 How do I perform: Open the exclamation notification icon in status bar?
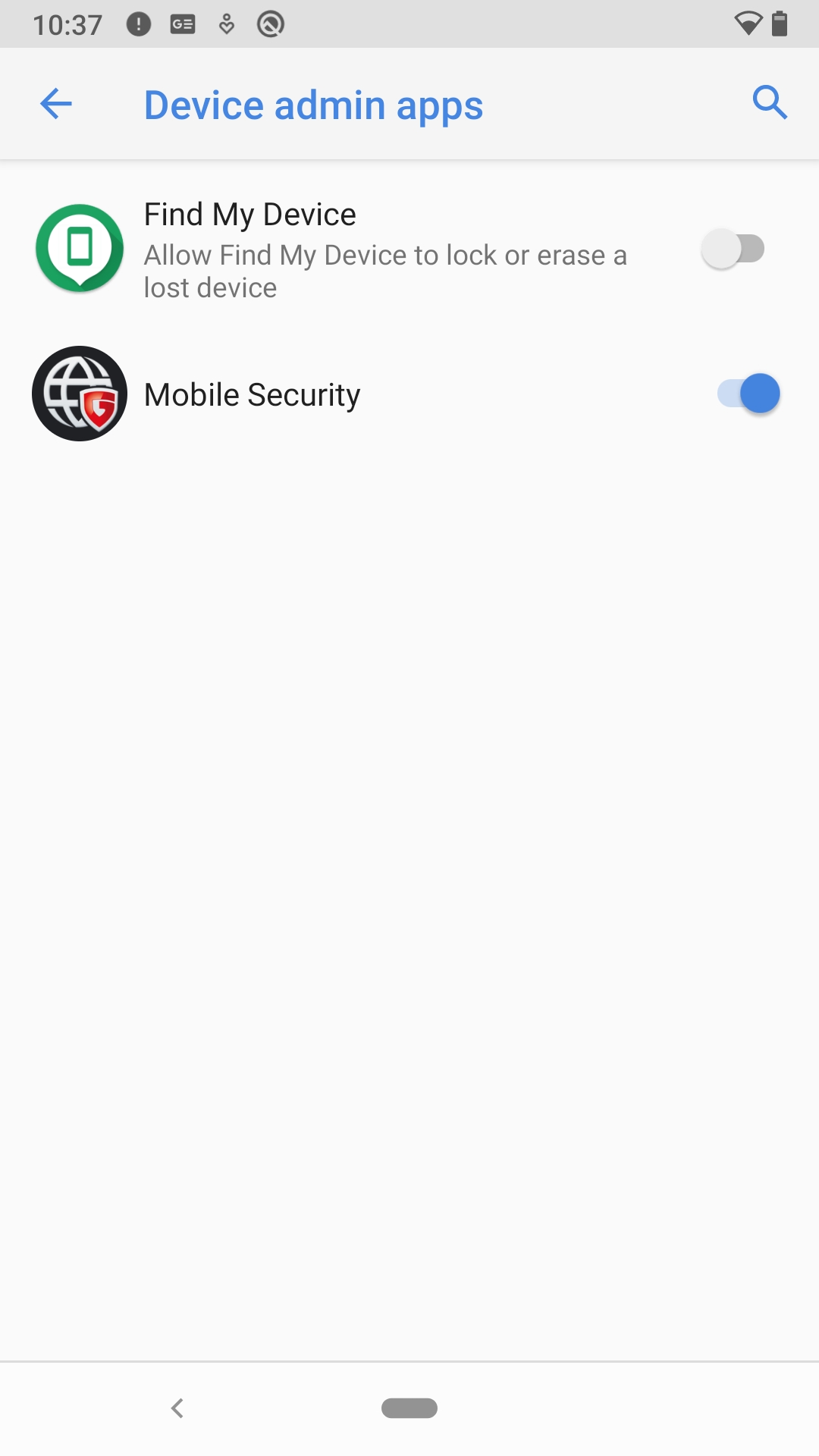(x=139, y=22)
